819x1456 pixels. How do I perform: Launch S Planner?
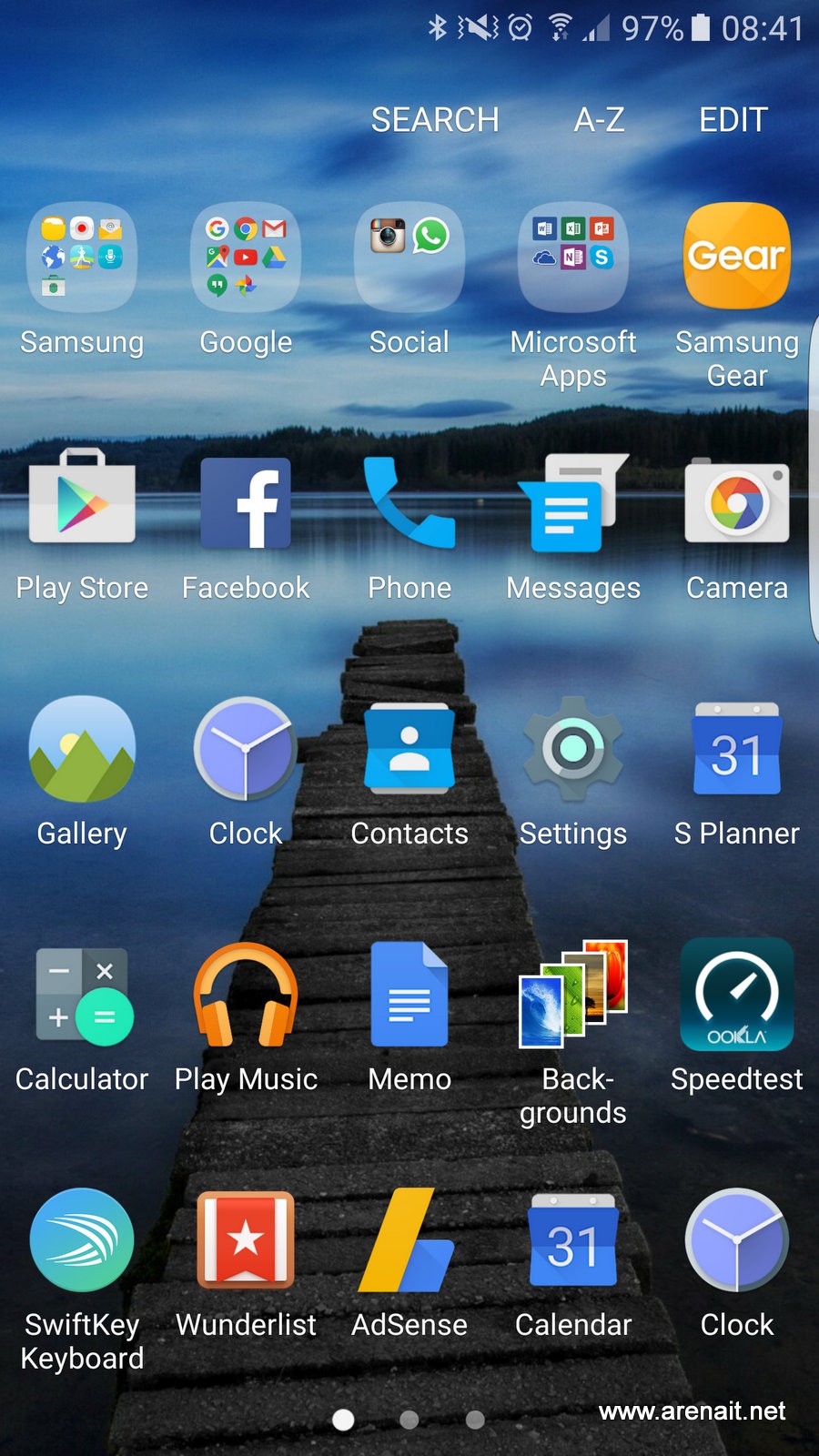(737, 749)
